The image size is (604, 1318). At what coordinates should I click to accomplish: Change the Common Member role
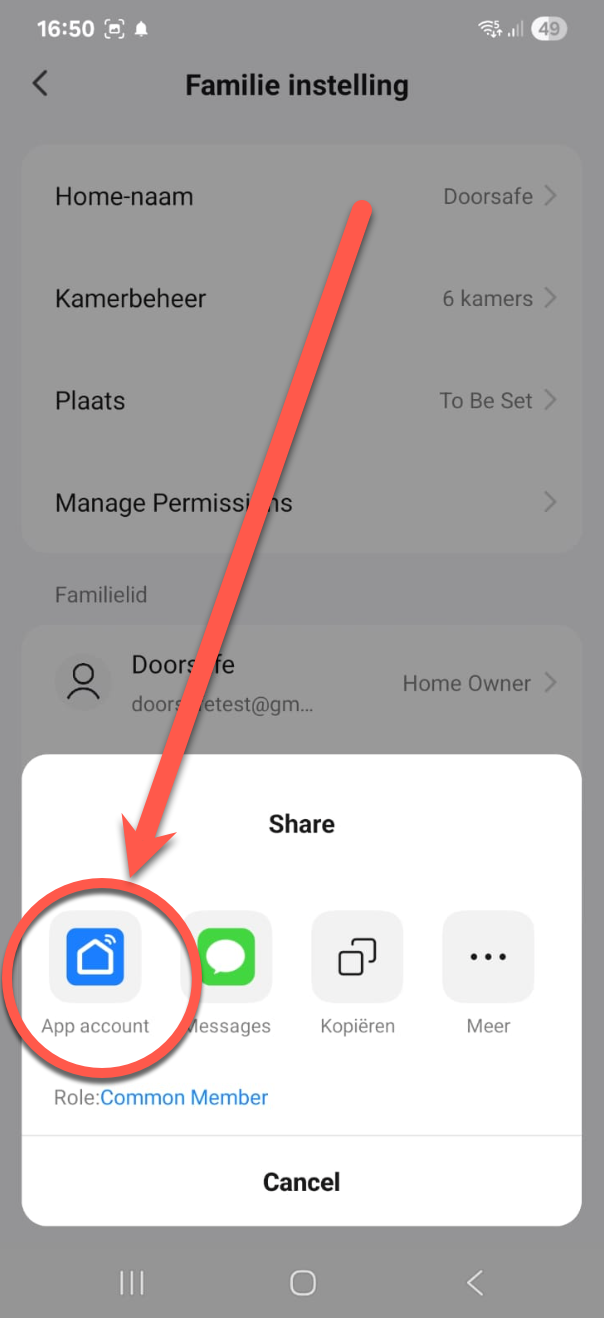coord(184,1097)
